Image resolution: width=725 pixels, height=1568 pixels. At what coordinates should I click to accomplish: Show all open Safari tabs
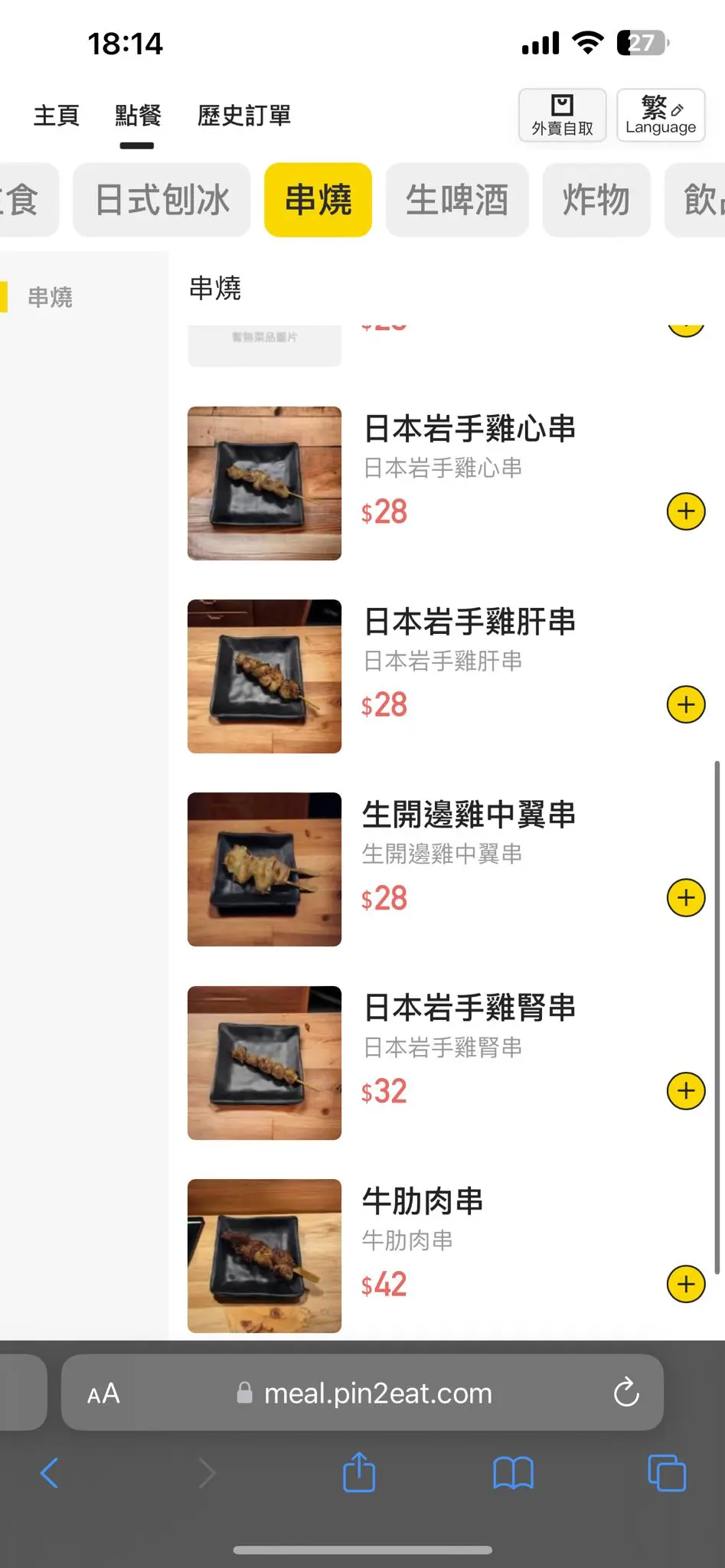[x=667, y=1472]
